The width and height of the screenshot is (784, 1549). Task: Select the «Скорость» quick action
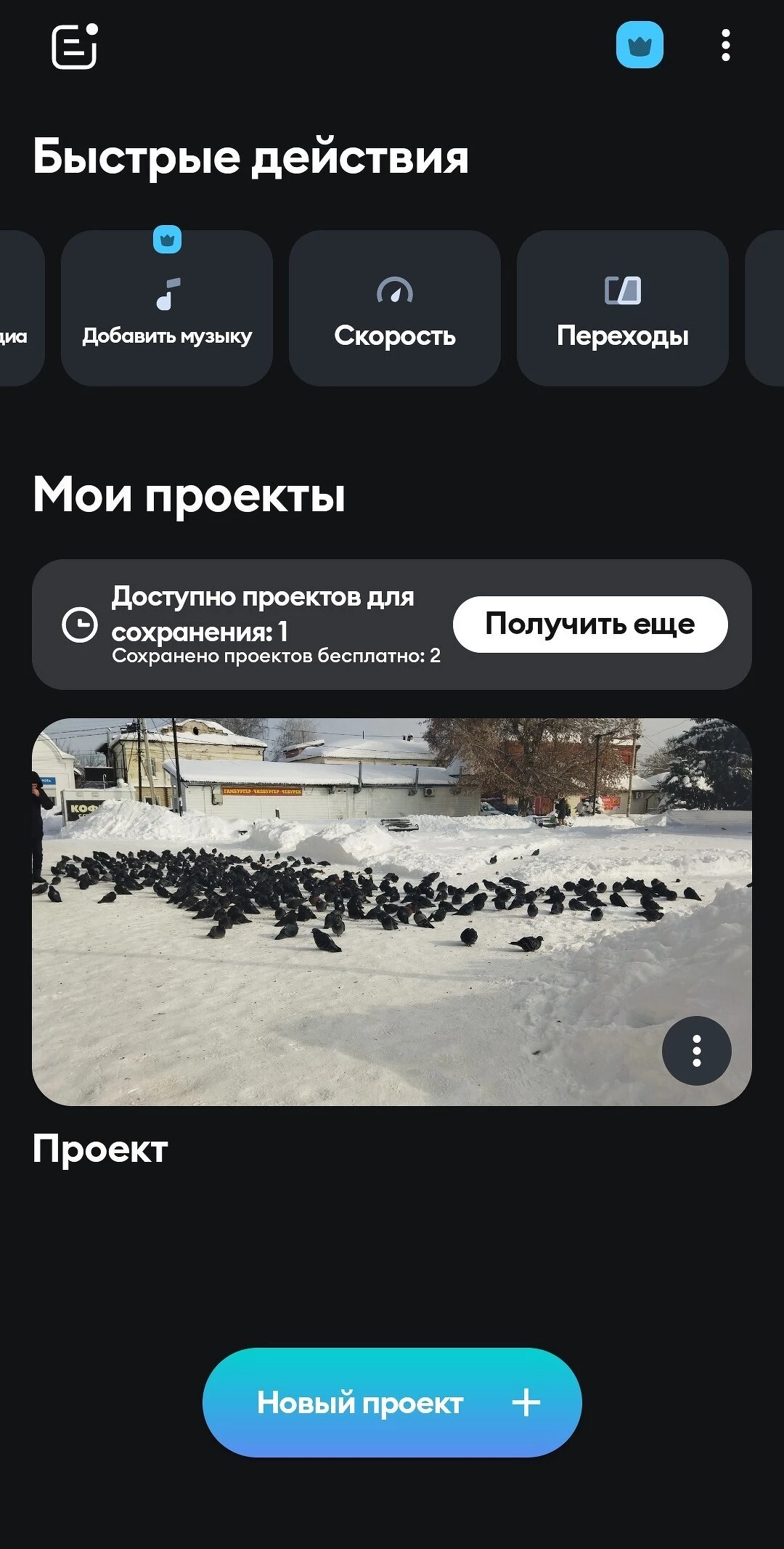[x=395, y=309]
